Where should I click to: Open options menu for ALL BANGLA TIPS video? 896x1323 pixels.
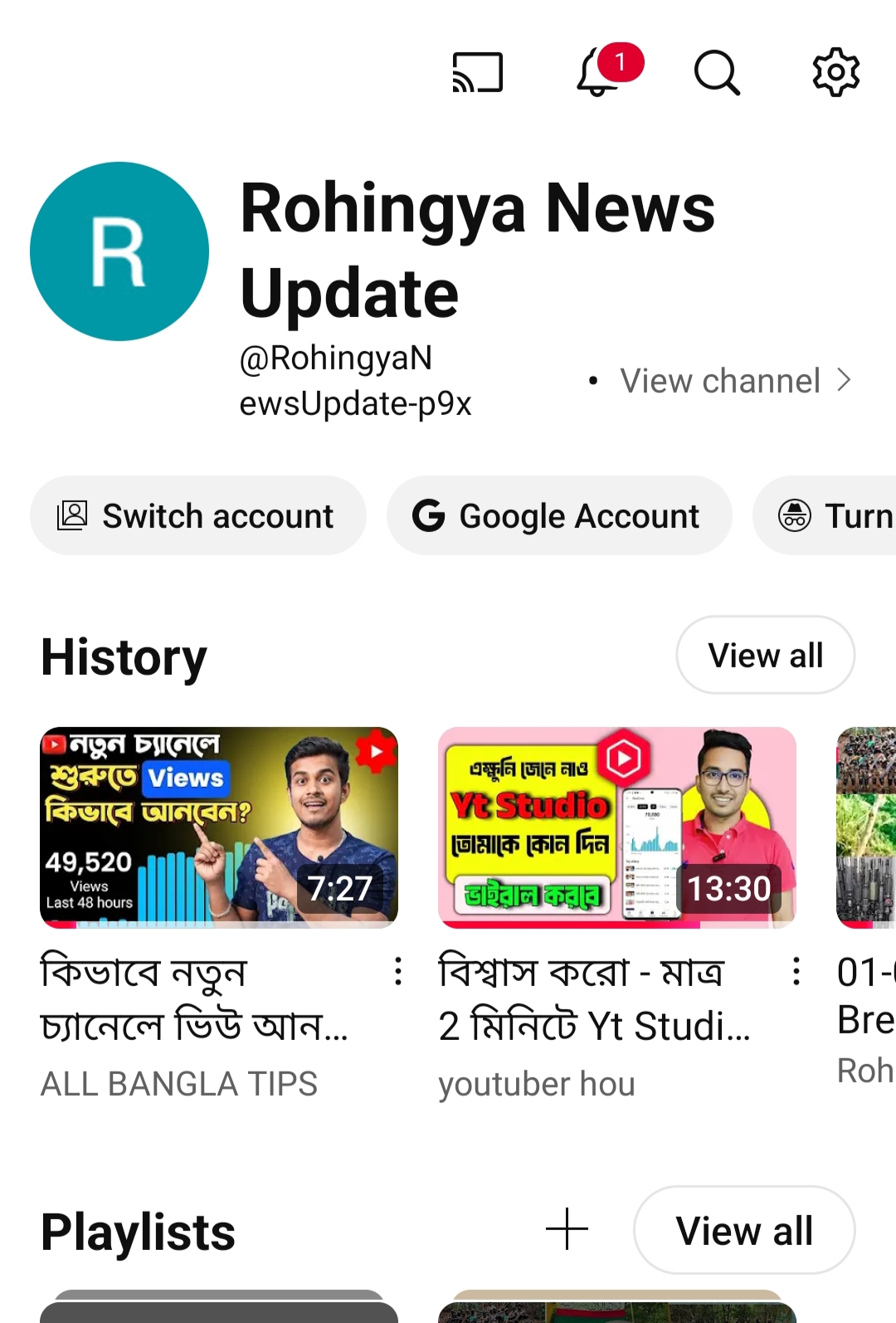pyautogui.click(x=398, y=971)
